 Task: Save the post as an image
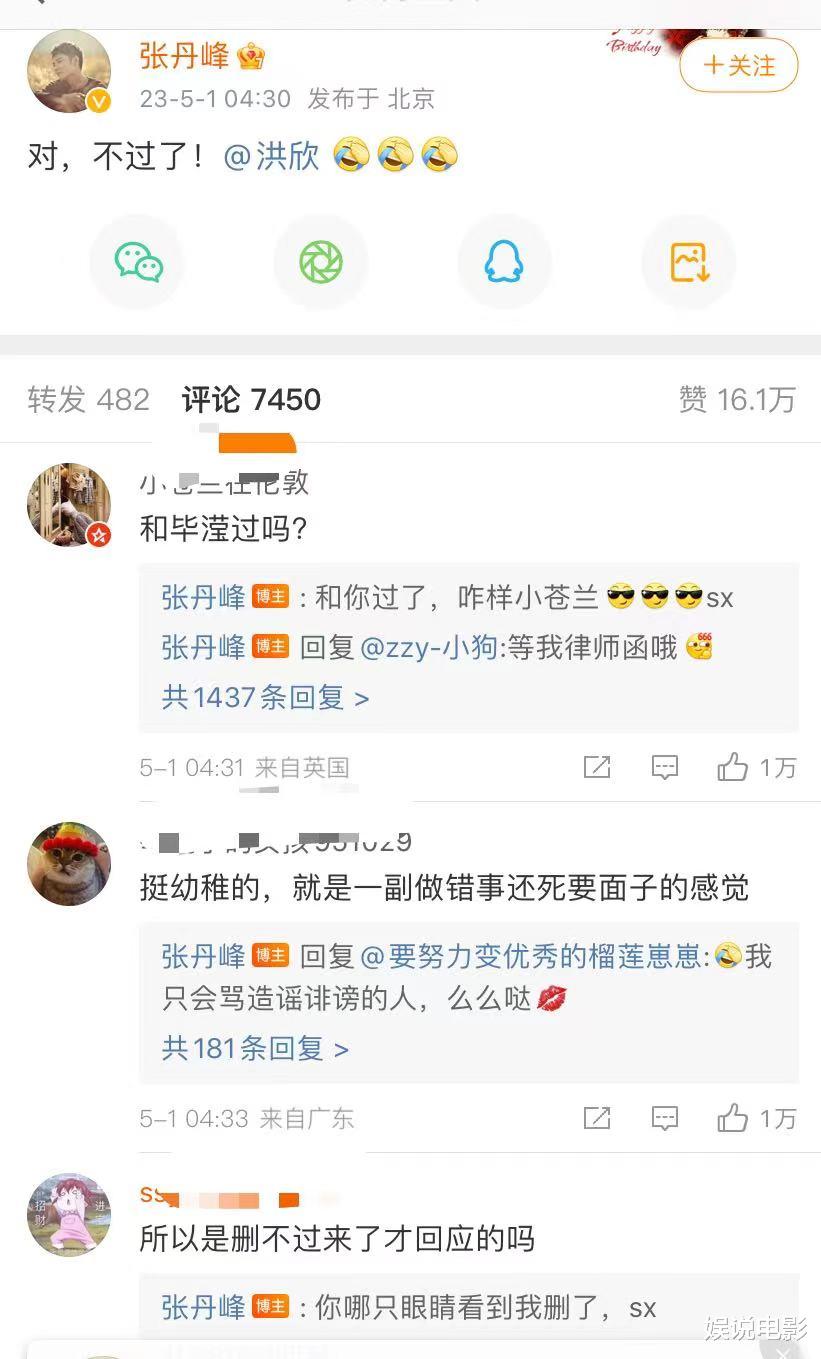point(688,262)
